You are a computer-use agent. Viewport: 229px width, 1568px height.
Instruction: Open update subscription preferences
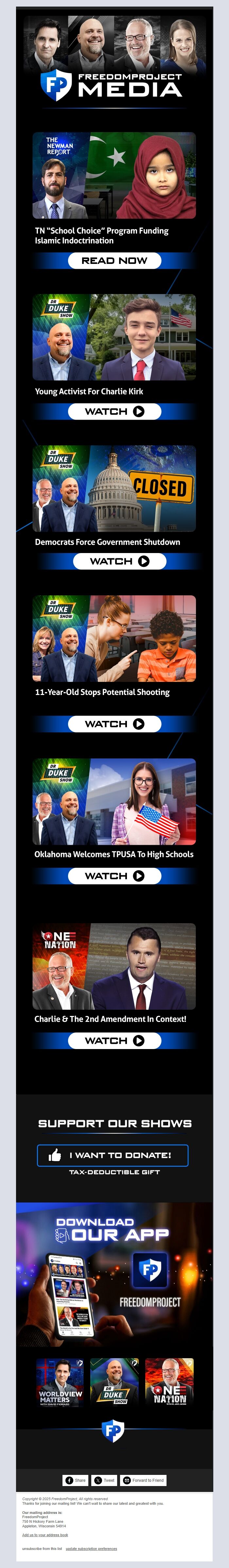pos(91,1549)
